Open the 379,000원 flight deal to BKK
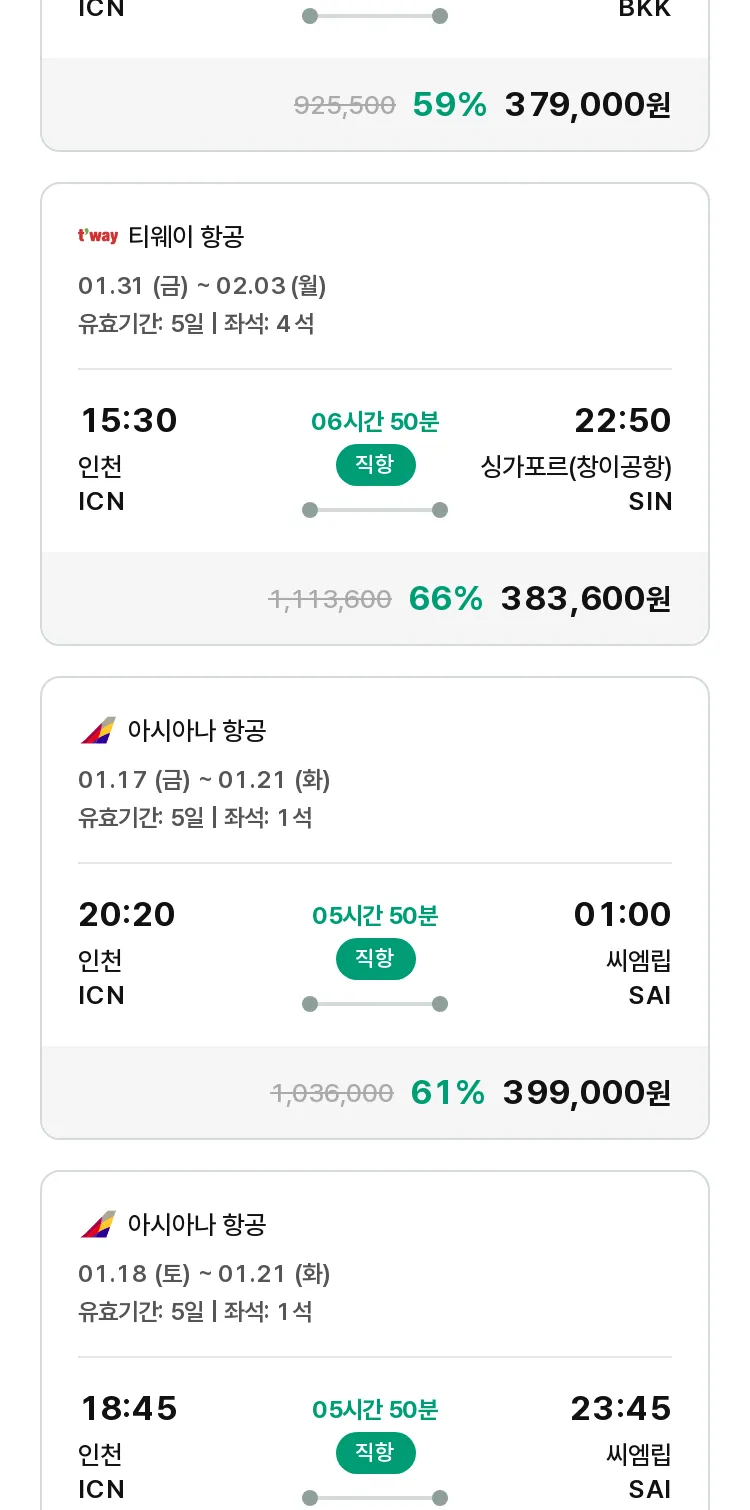The width and height of the screenshot is (750, 1510). [375, 75]
